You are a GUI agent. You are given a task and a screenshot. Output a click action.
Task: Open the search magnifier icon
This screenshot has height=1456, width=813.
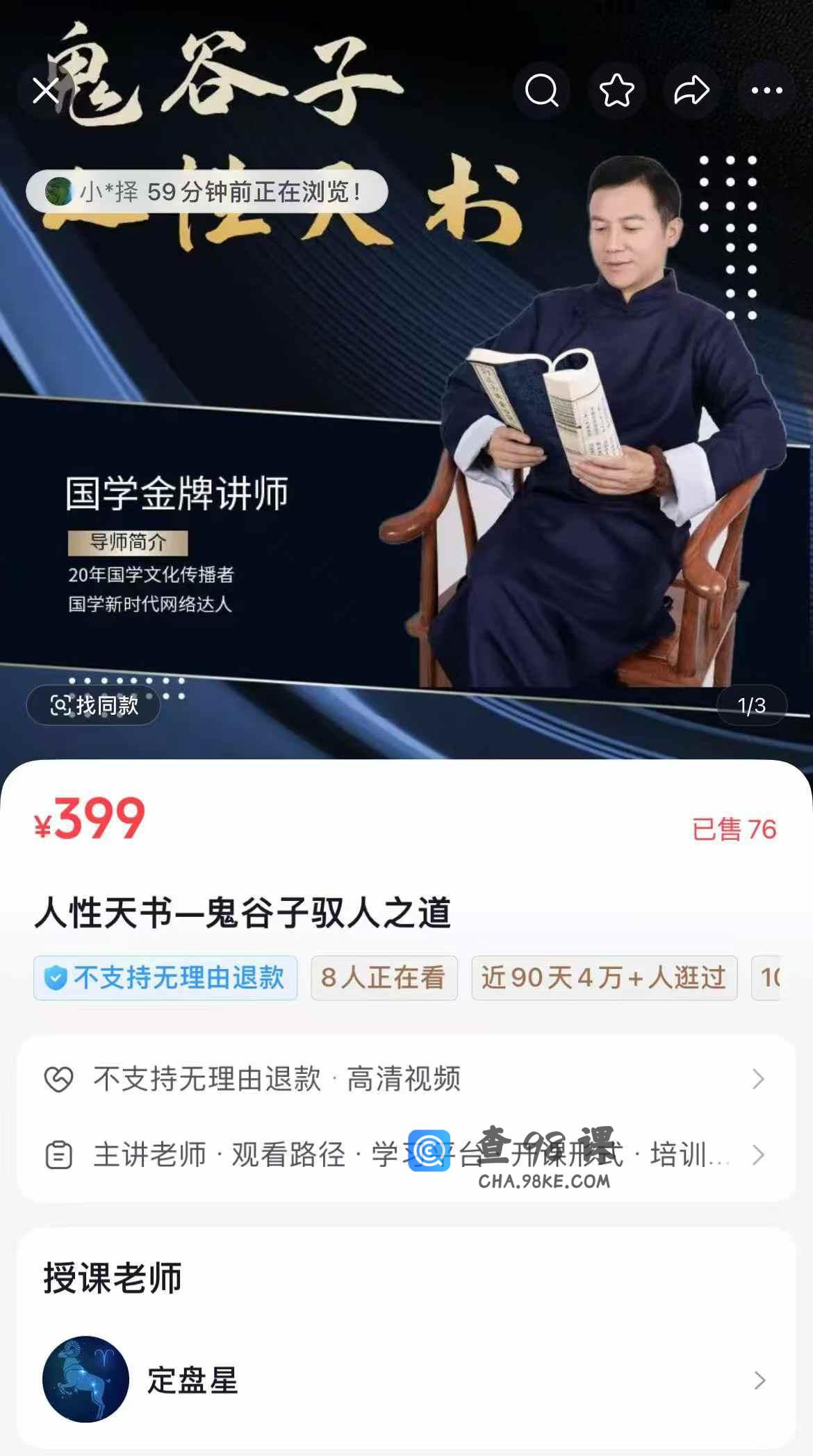pyautogui.click(x=542, y=90)
